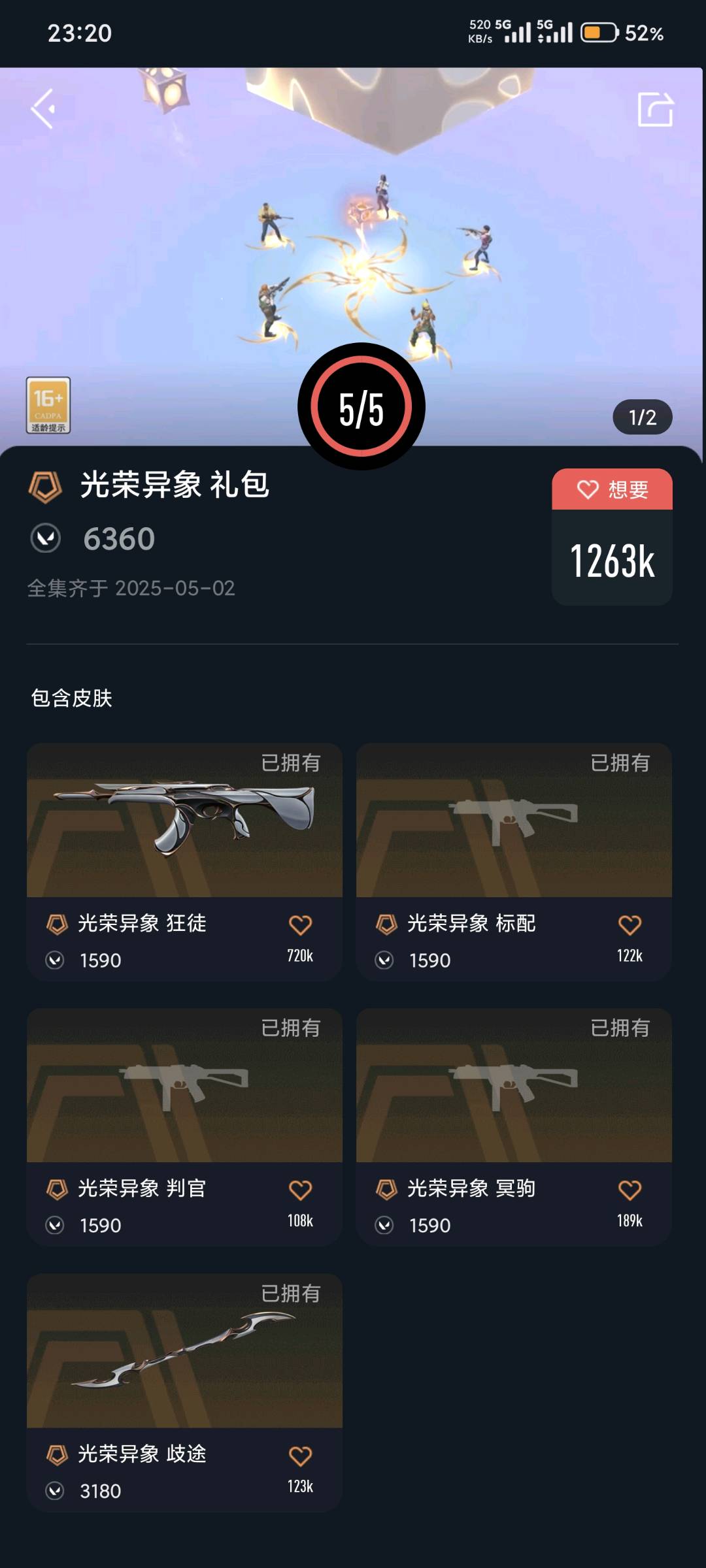Share this bundle page
The width and height of the screenshot is (706, 1568).
(x=655, y=108)
